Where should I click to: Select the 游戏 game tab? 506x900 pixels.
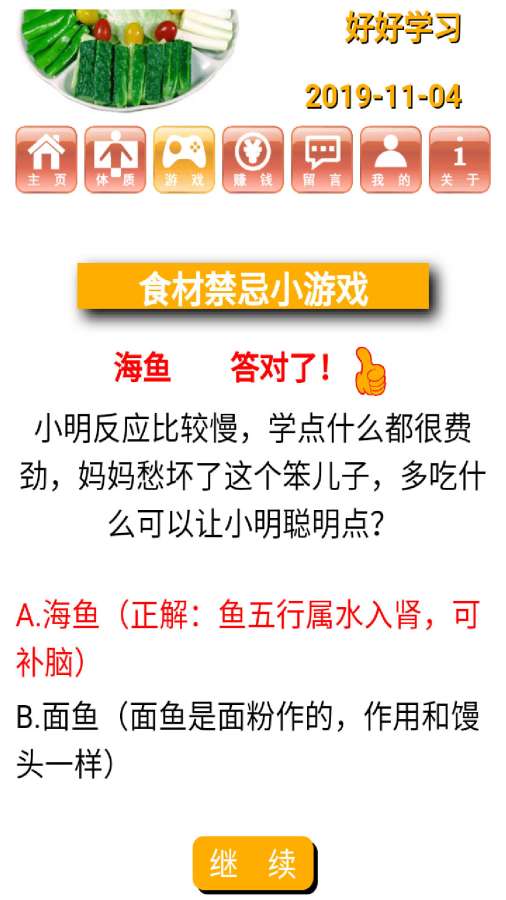(x=184, y=160)
